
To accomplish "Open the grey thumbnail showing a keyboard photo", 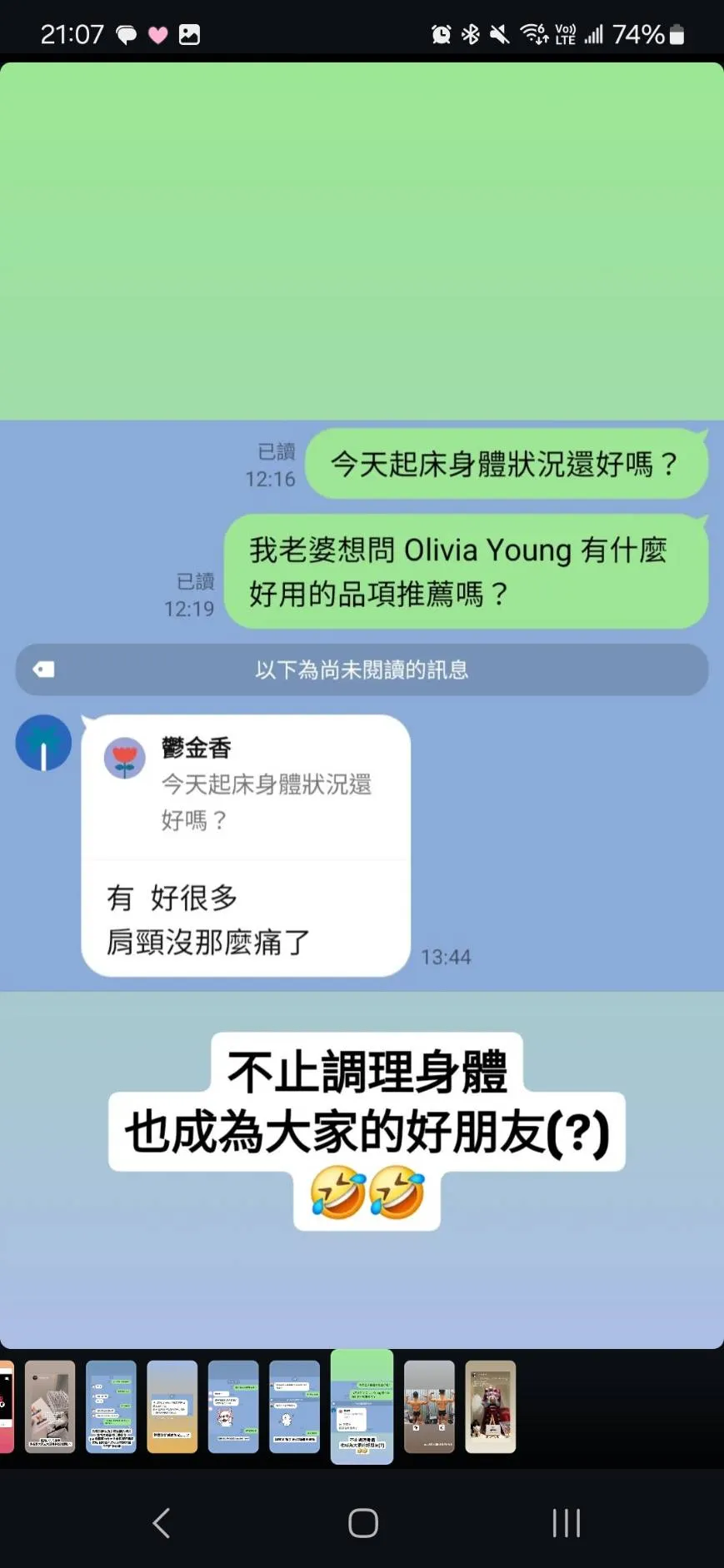I will click(50, 1406).
